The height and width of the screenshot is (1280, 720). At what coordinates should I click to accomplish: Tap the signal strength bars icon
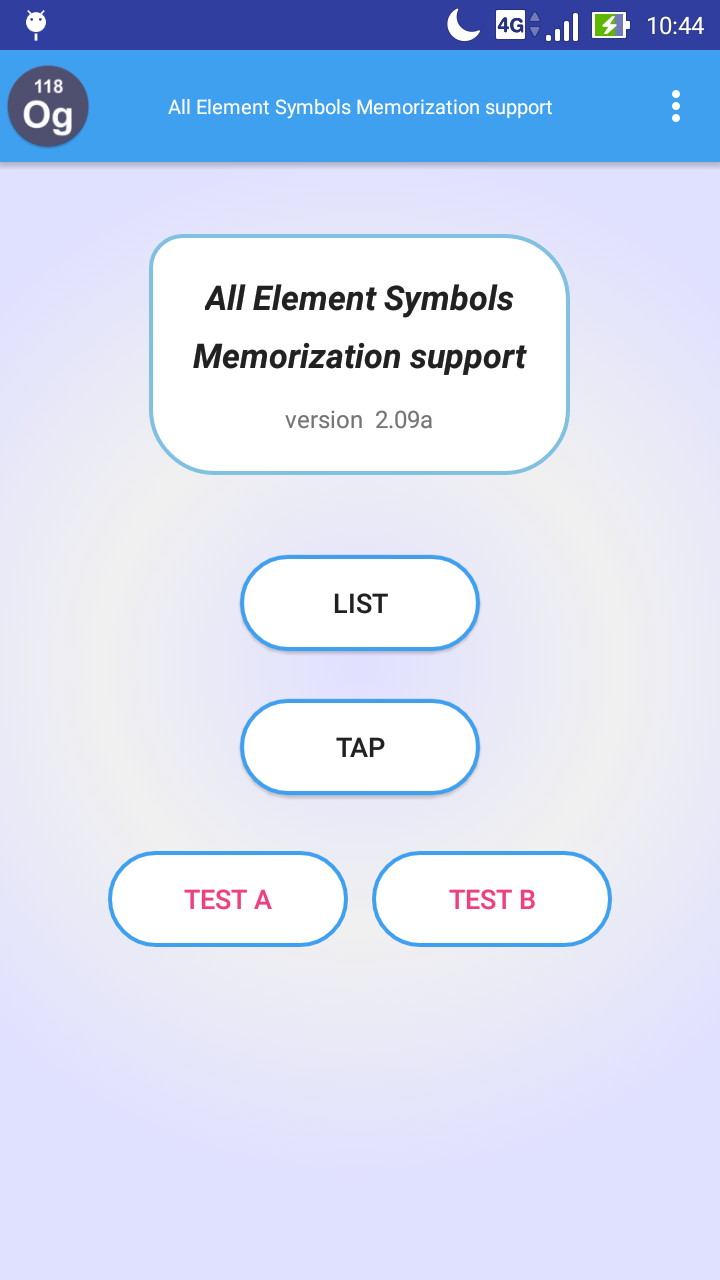coord(560,25)
